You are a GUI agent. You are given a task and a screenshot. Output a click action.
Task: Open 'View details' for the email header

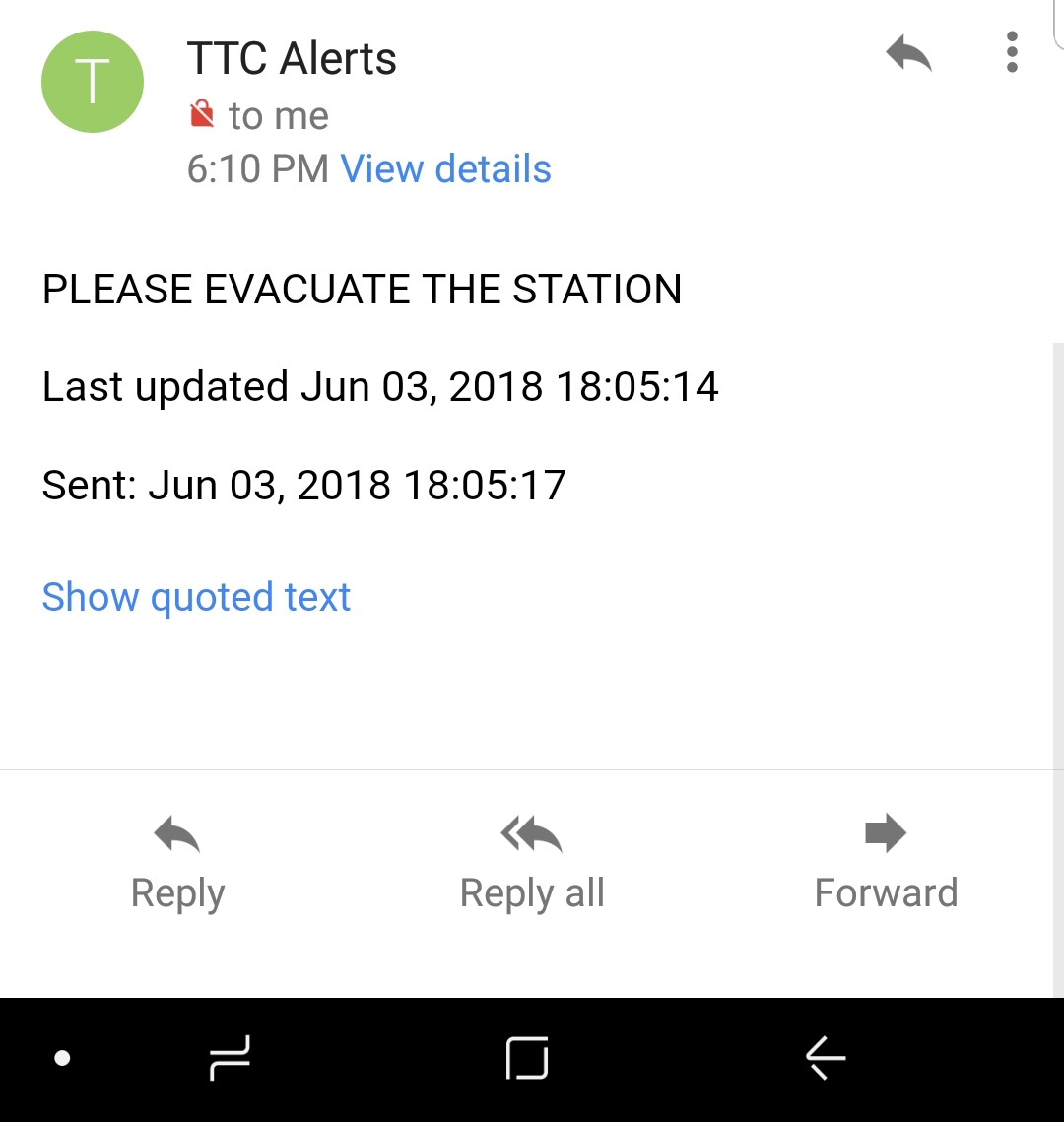coord(445,168)
